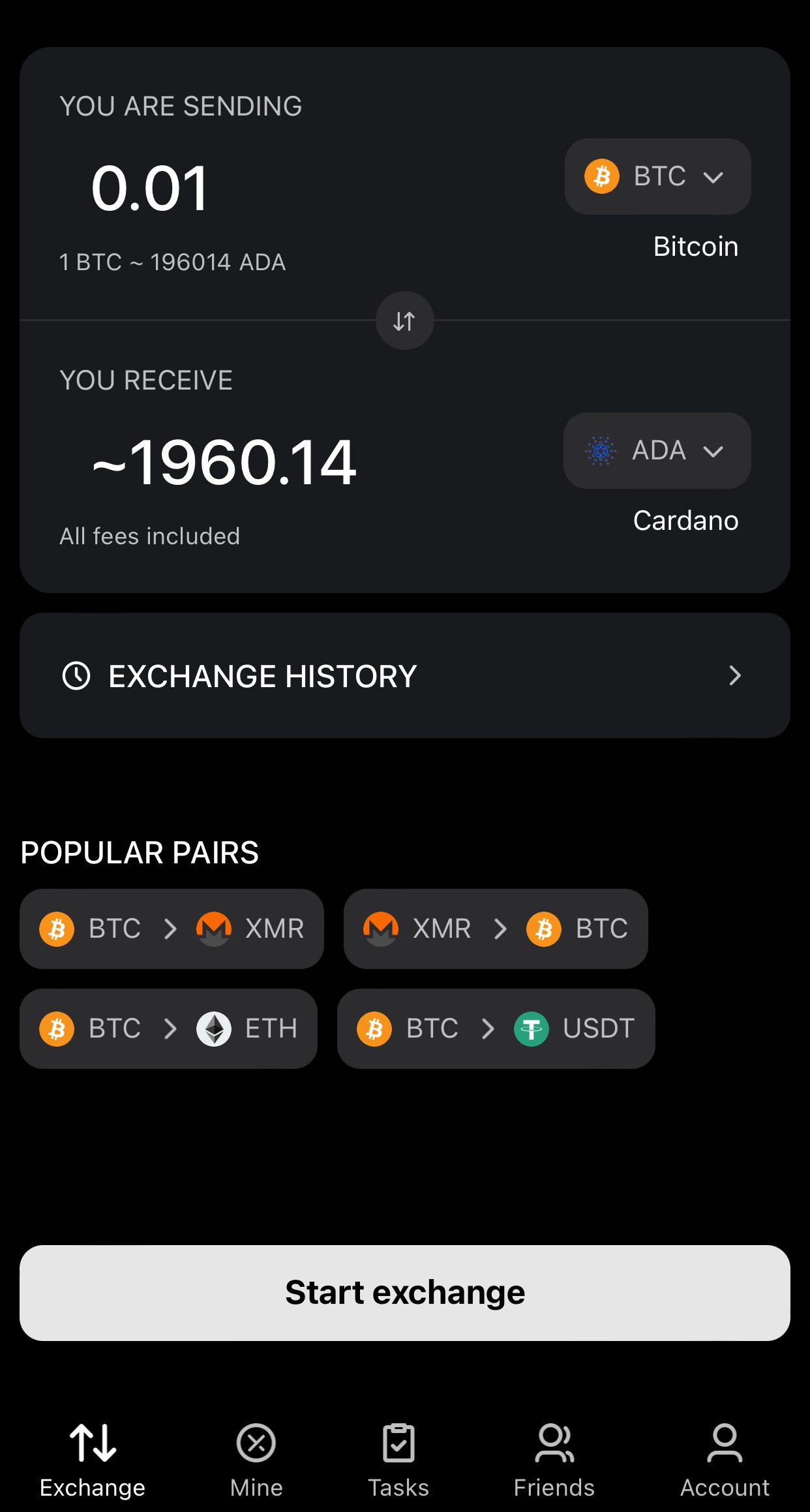Tap the 0.01 sending amount field
Image resolution: width=810 pixels, height=1512 pixels.
149,188
